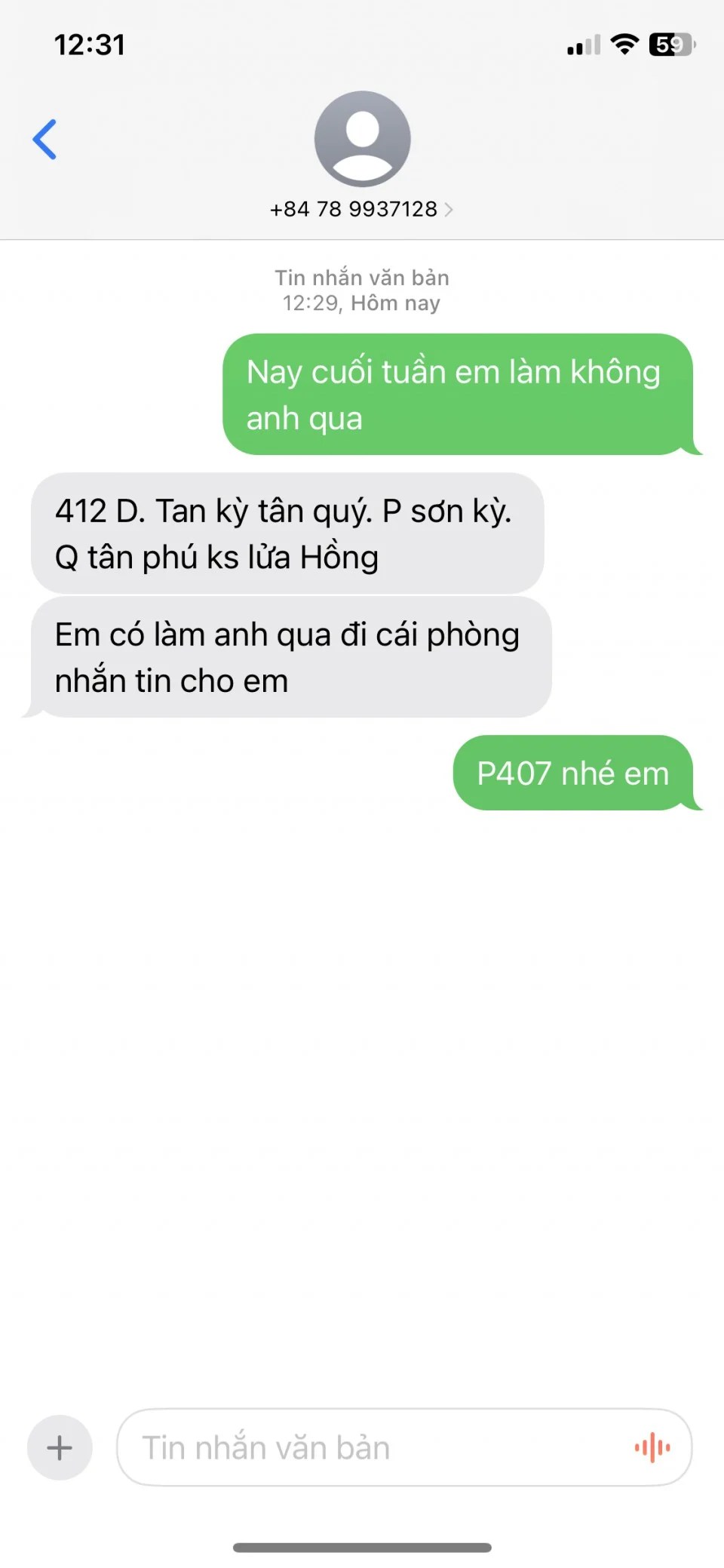
Task: Record an audio message
Action: click(652, 1447)
